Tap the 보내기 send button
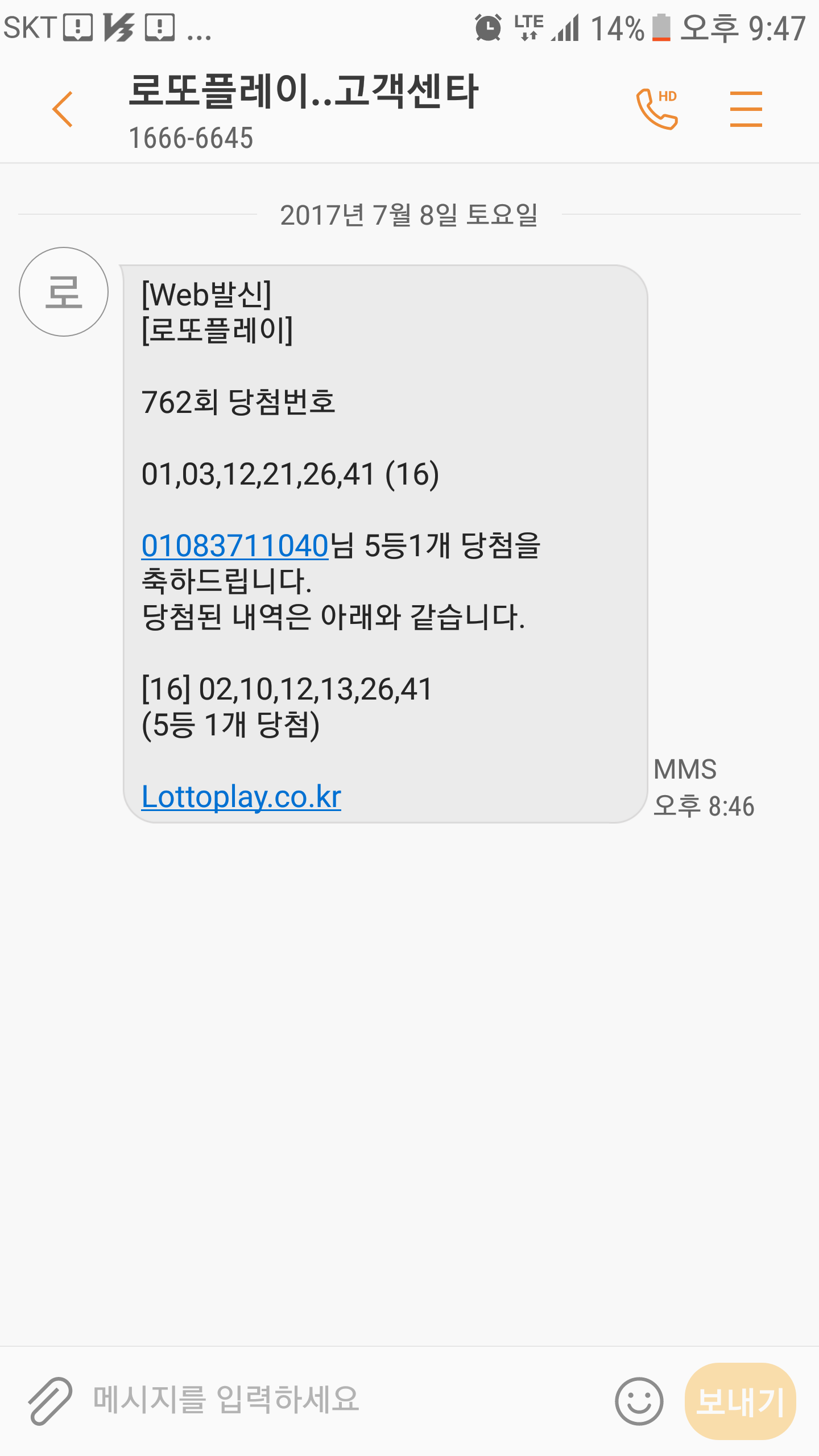Image resolution: width=819 pixels, height=1456 pixels. tap(740, 1401)
